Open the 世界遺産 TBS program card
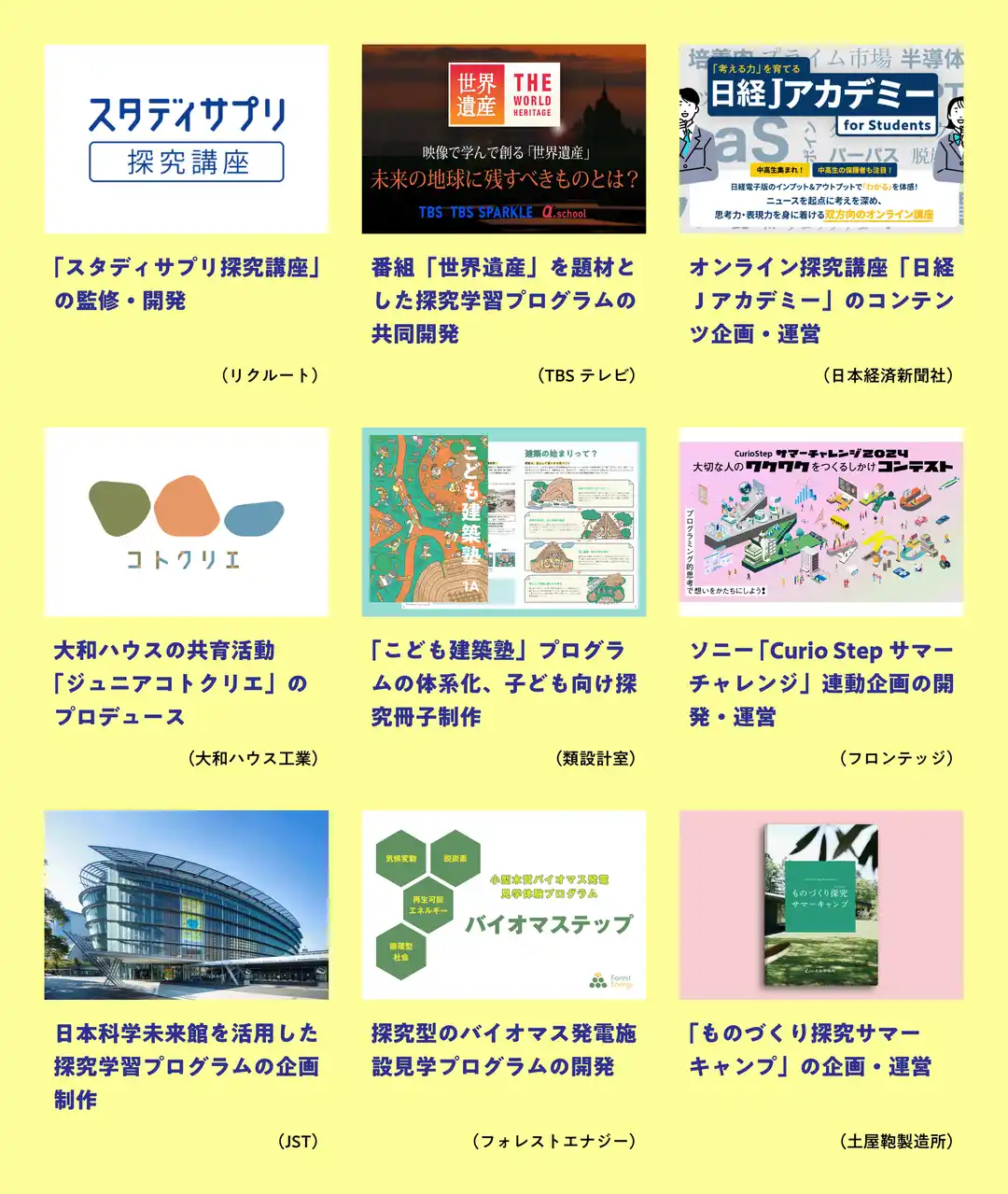This screenshot has width=1008, height=1194. 504,139
